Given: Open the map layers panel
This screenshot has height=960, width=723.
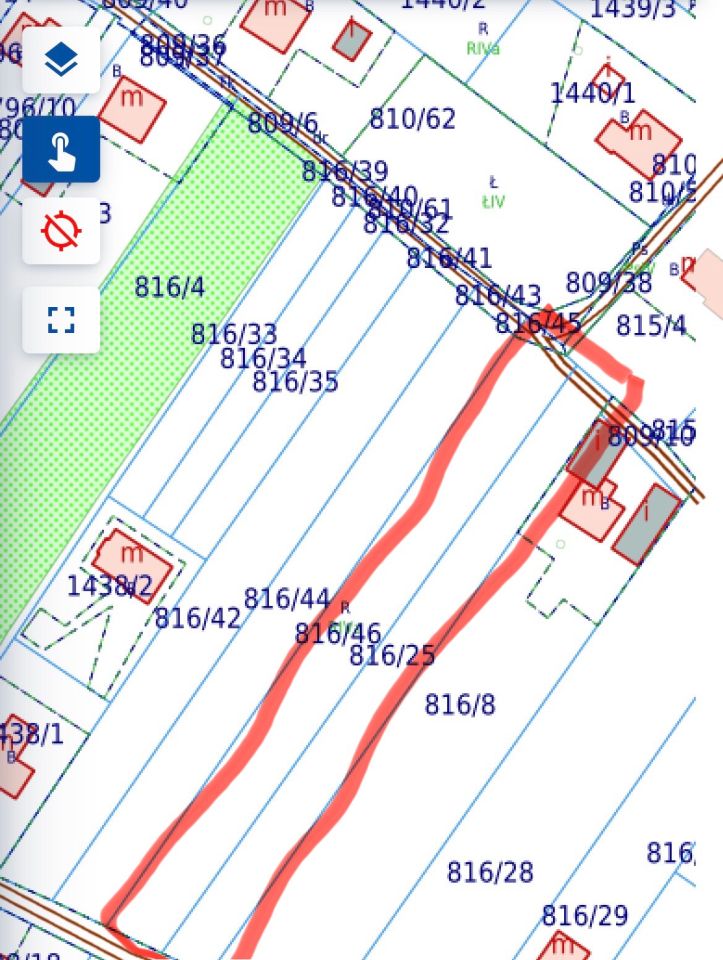Looking at the screenshot, I should pyautogui.click(x=61, y=61).
